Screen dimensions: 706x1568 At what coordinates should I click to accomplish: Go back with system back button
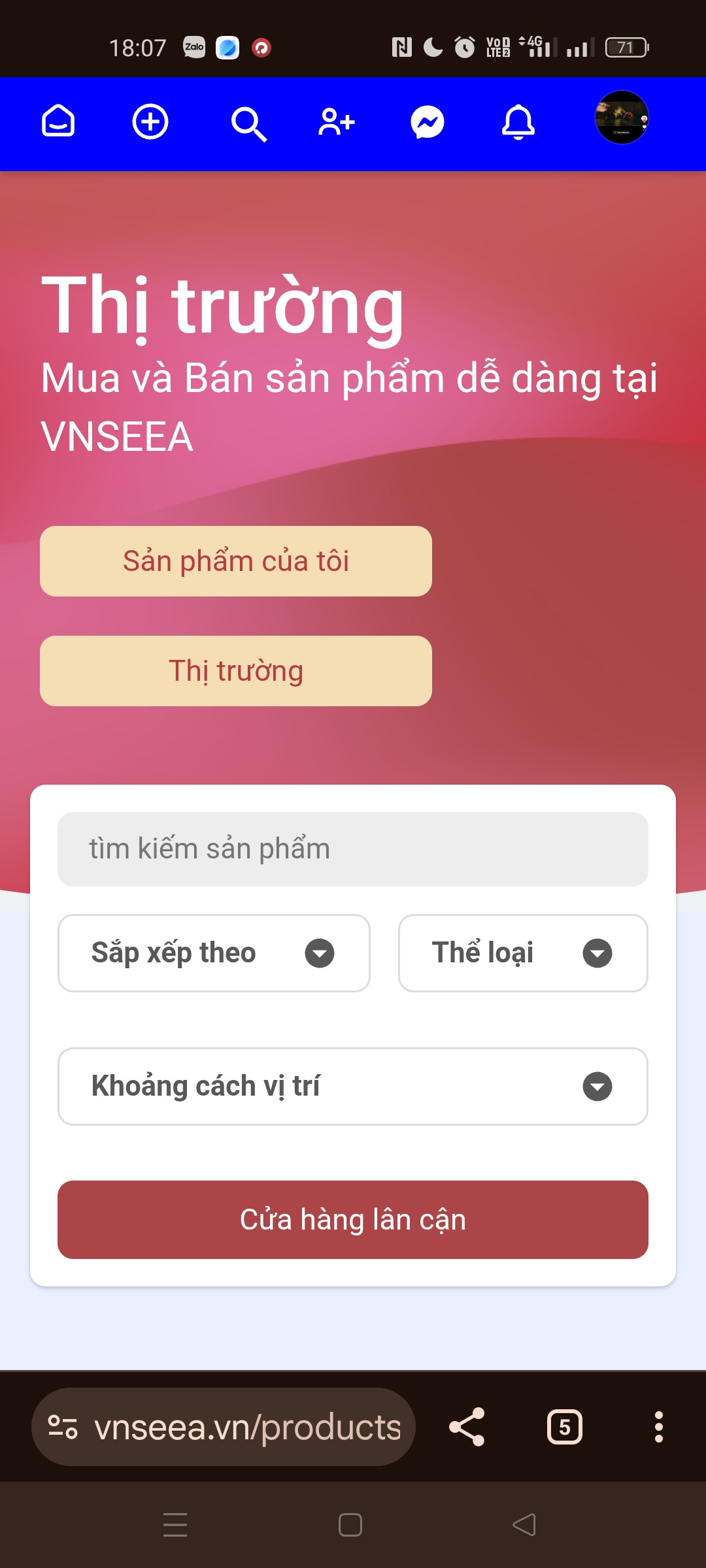(x=524, y=1525)
